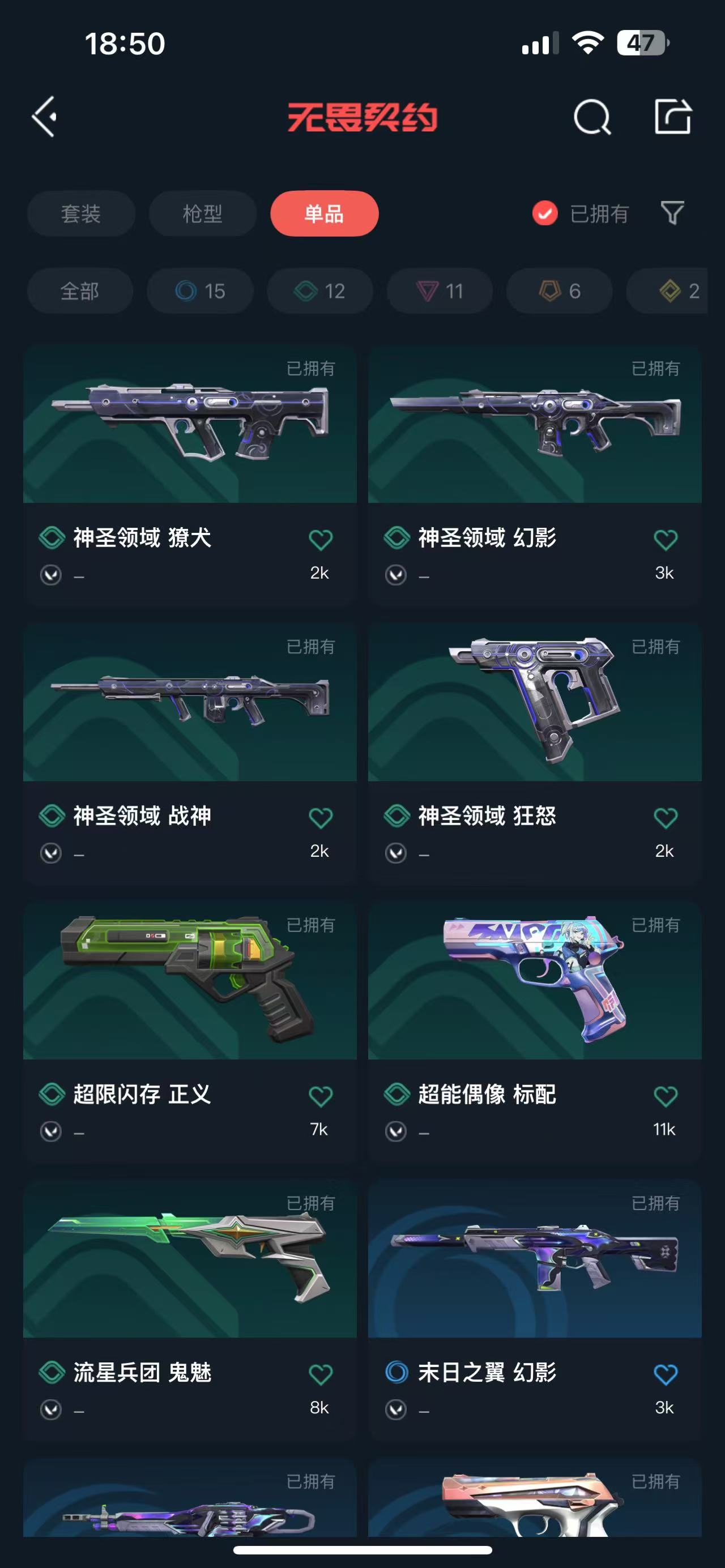Image resolution: width=725 pixels, height=1568 pixels.
Task: Open the 超能偶像 标配 skin card
Action: [535, 1031]
